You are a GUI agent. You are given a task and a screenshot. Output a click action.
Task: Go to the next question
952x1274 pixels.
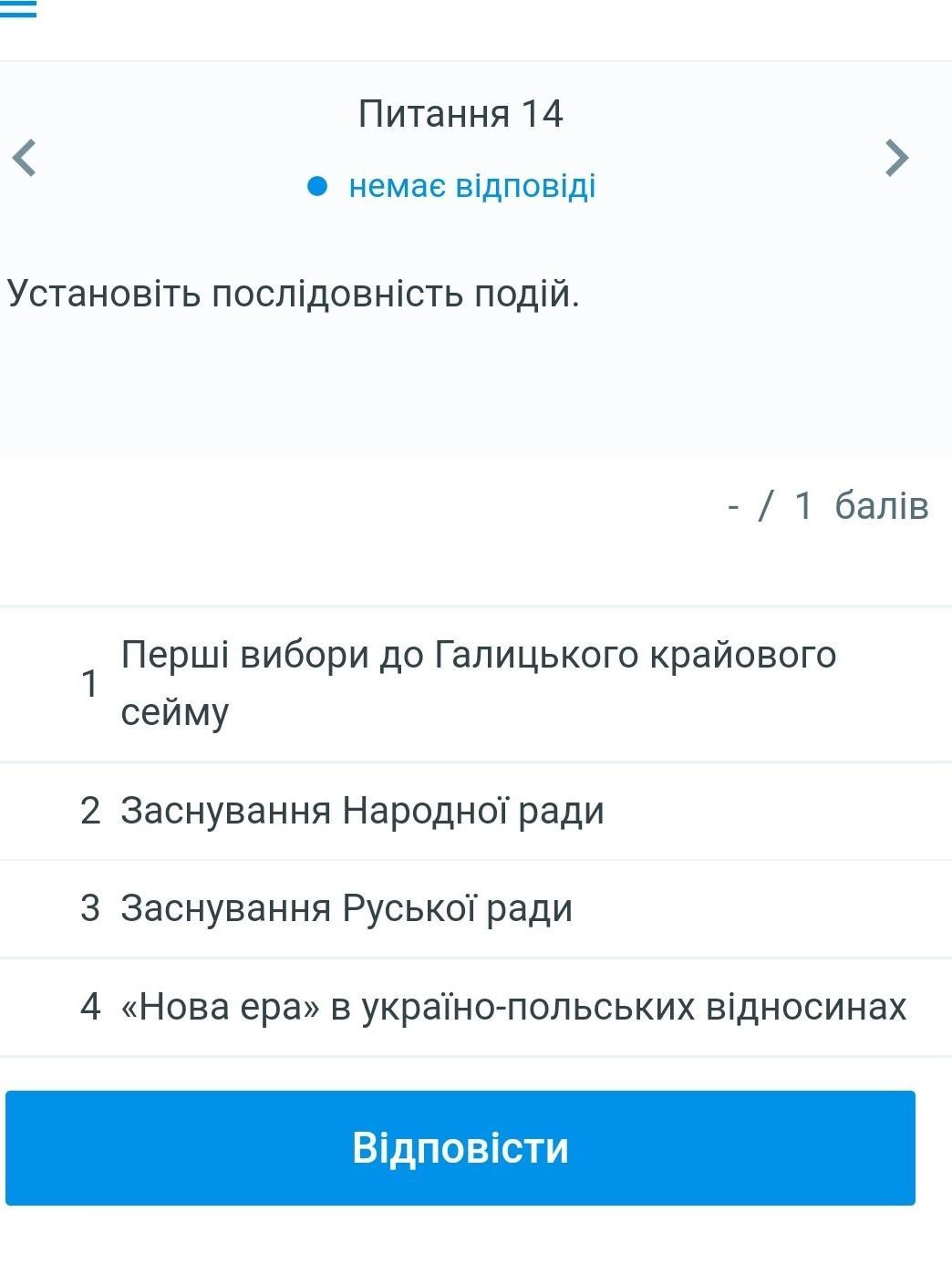897,158
